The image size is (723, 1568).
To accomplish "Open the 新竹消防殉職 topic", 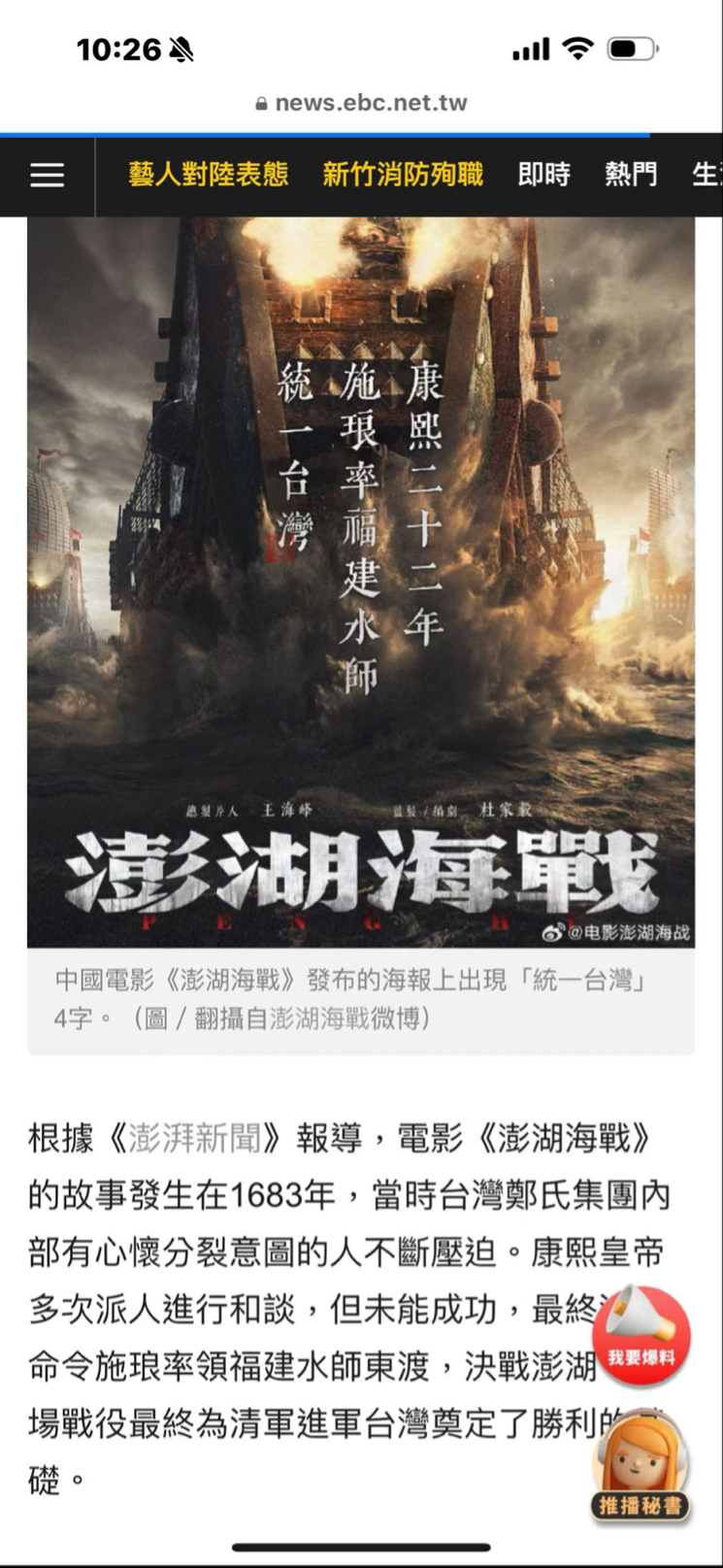I will tap(403, 175).
